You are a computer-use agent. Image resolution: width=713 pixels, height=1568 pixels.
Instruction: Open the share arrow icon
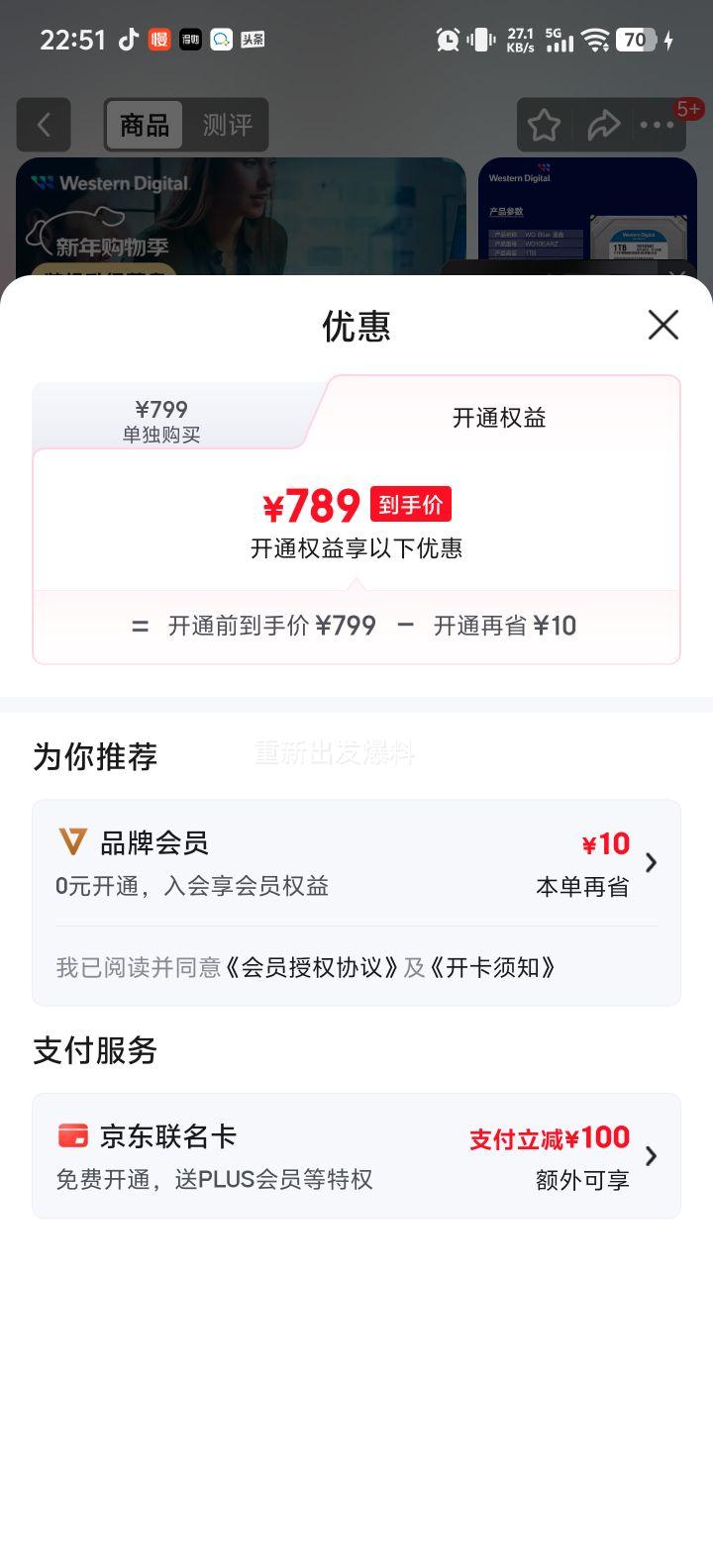(x=605, y=125)
